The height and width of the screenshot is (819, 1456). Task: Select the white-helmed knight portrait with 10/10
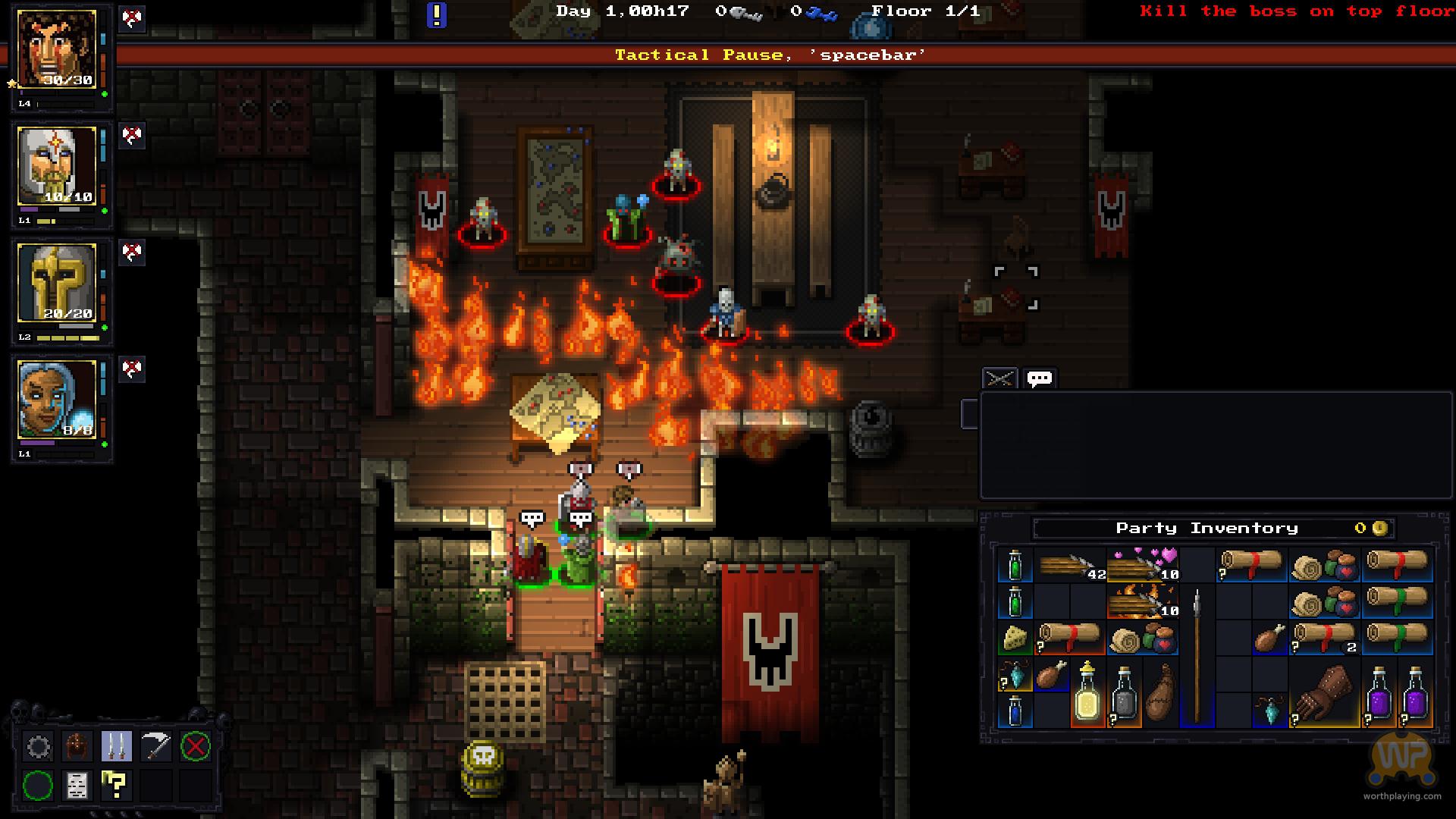(58, 167)
